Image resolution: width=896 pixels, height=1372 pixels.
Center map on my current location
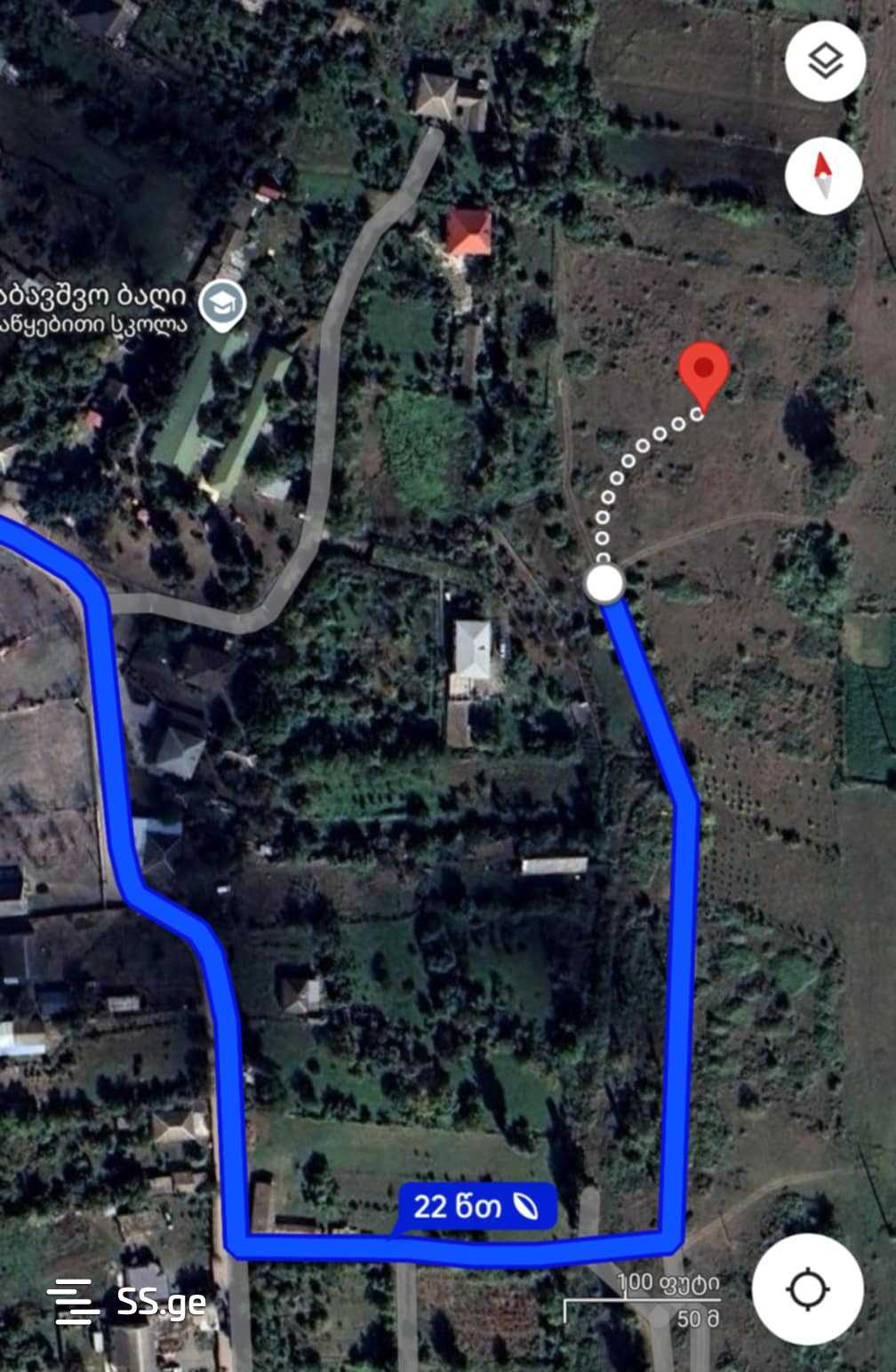pyautogui.click(x=807, y=1288)
